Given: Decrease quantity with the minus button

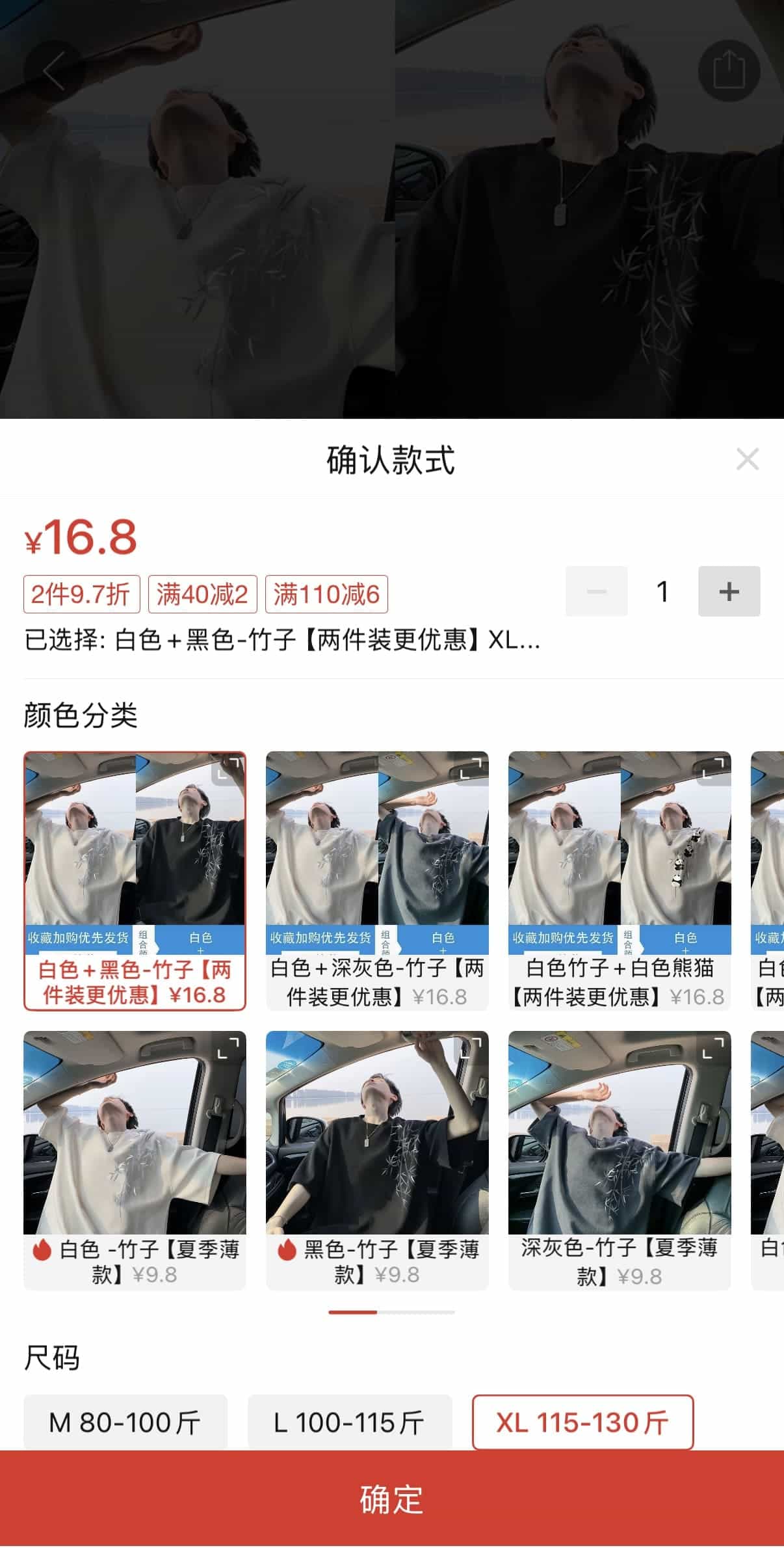Looking at the screenshot, I should 596,591.
